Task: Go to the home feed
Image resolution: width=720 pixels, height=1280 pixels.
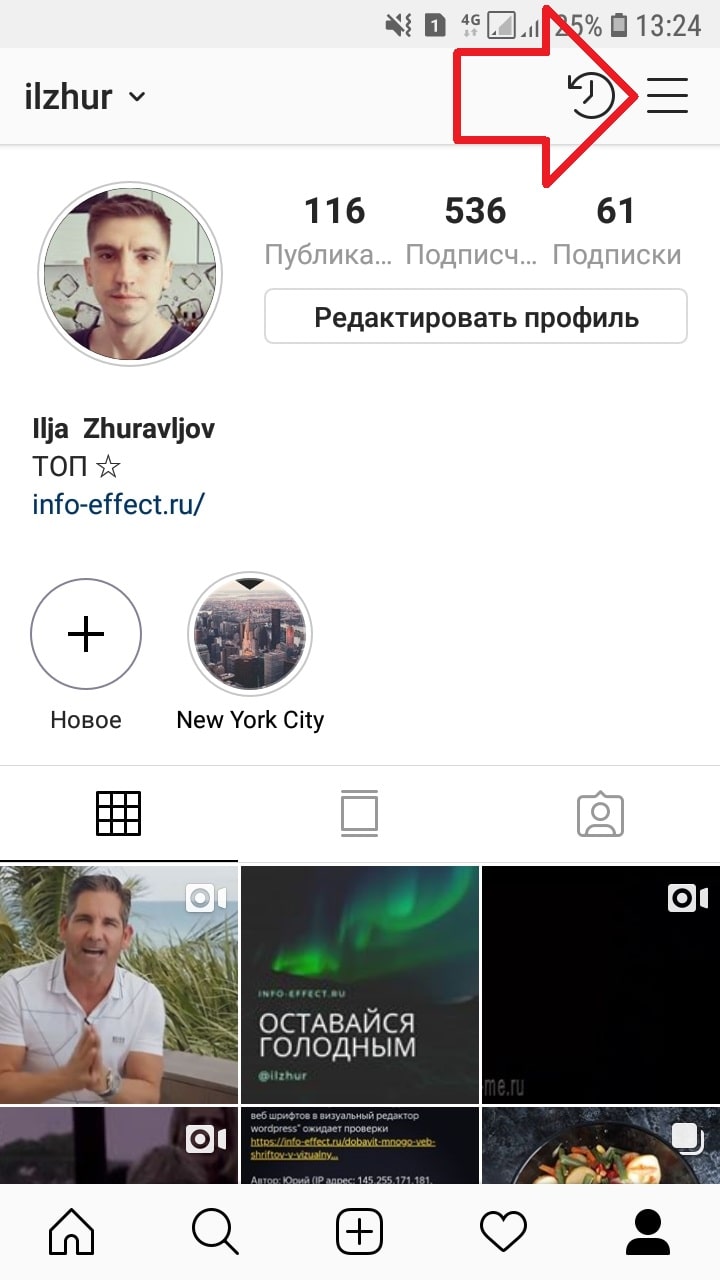Action: click(72, 1232)
